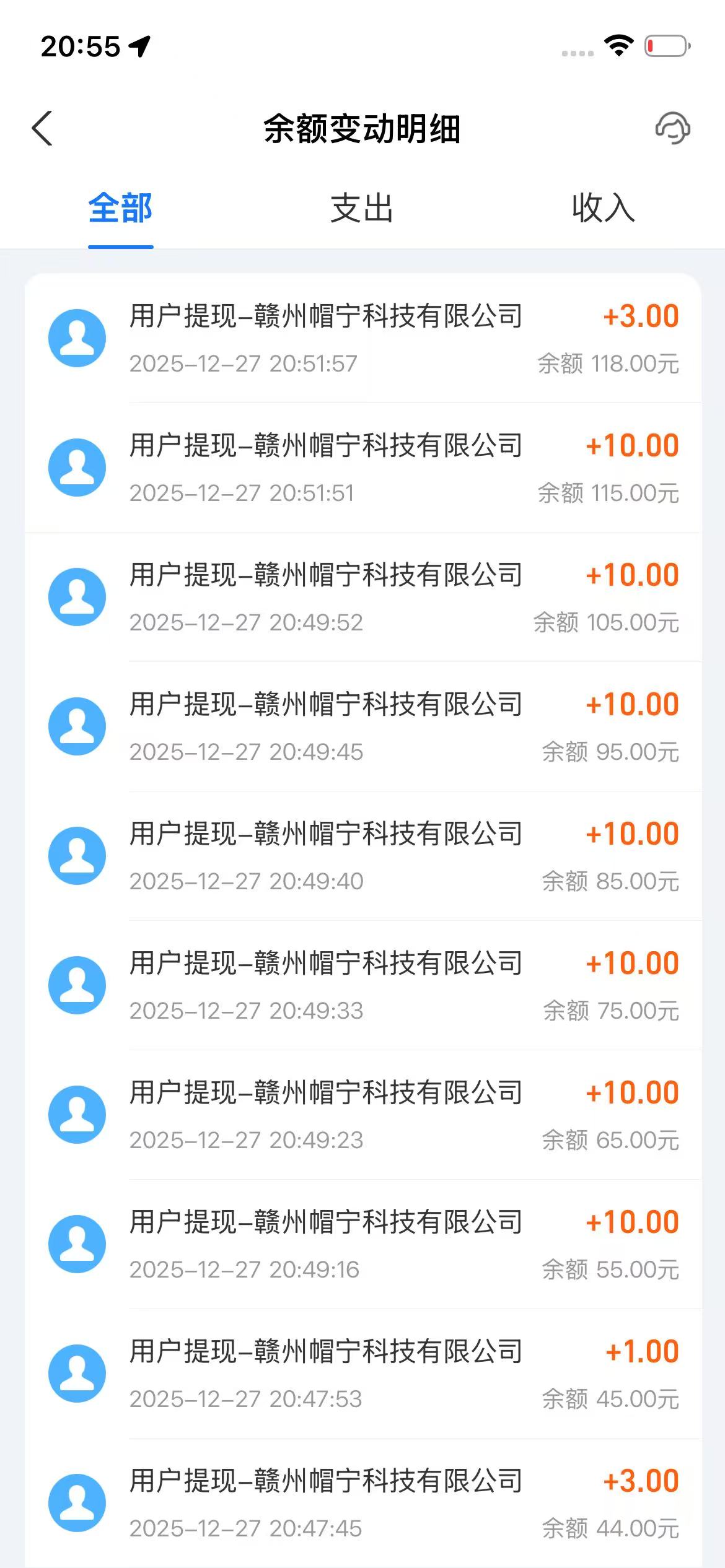This screenshot has height=1568, width=725.
Task: Open the entry with balance 95.00元
Action: click(x=363, y=726)
